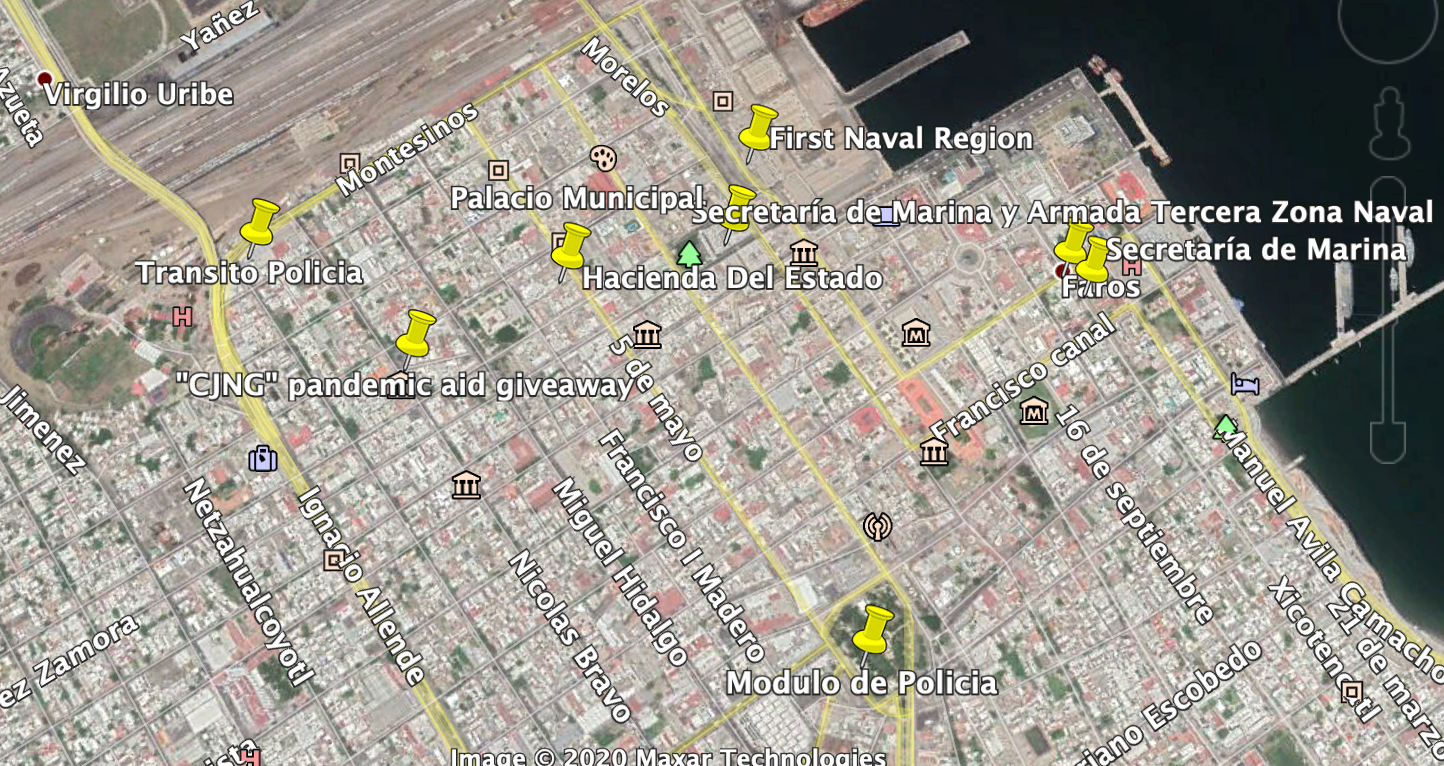
Task: Select the Virgilio Uribe place marker
Action: [x=44, y=78]
